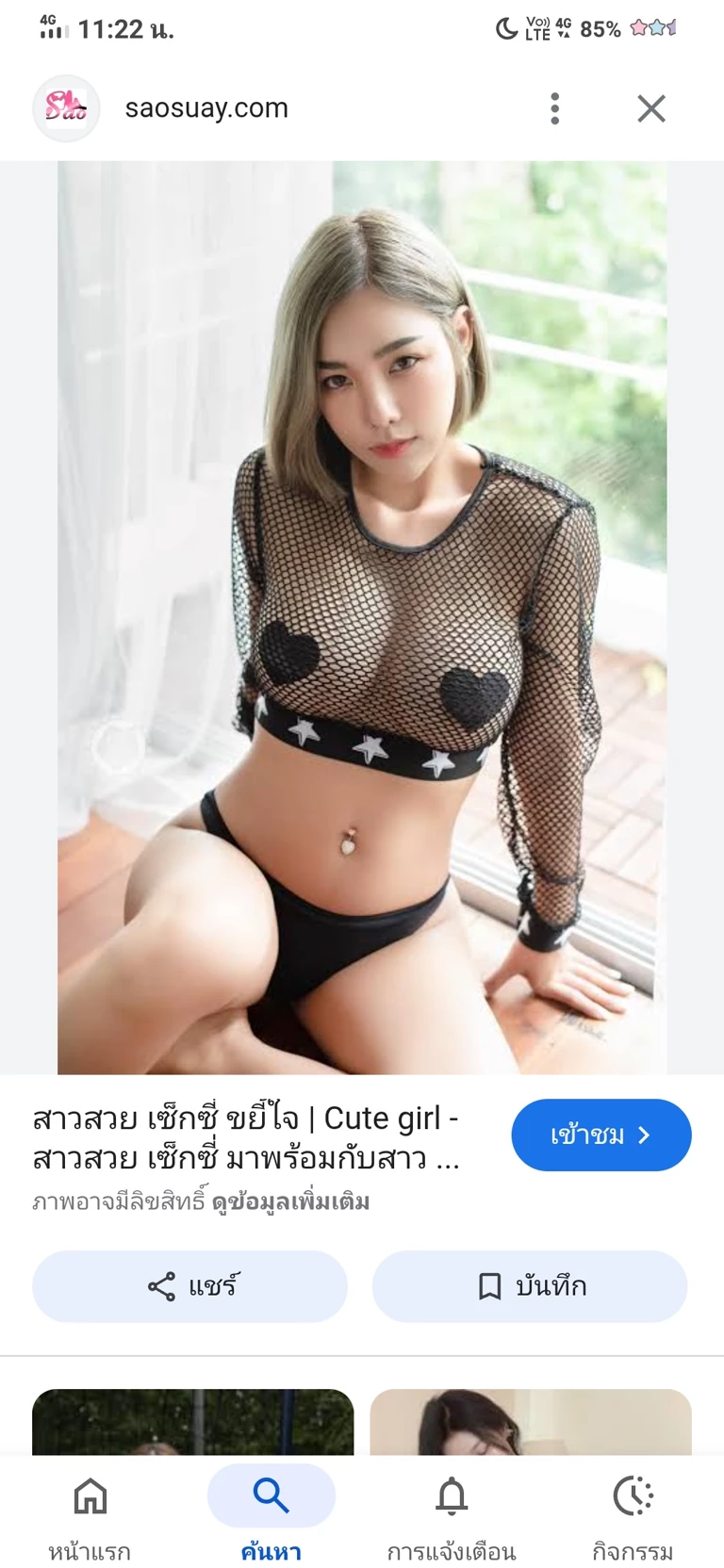Switch to กิจกรรม activity tab
This screenshot has width=724, height=1568.
tap(633, 1512)
